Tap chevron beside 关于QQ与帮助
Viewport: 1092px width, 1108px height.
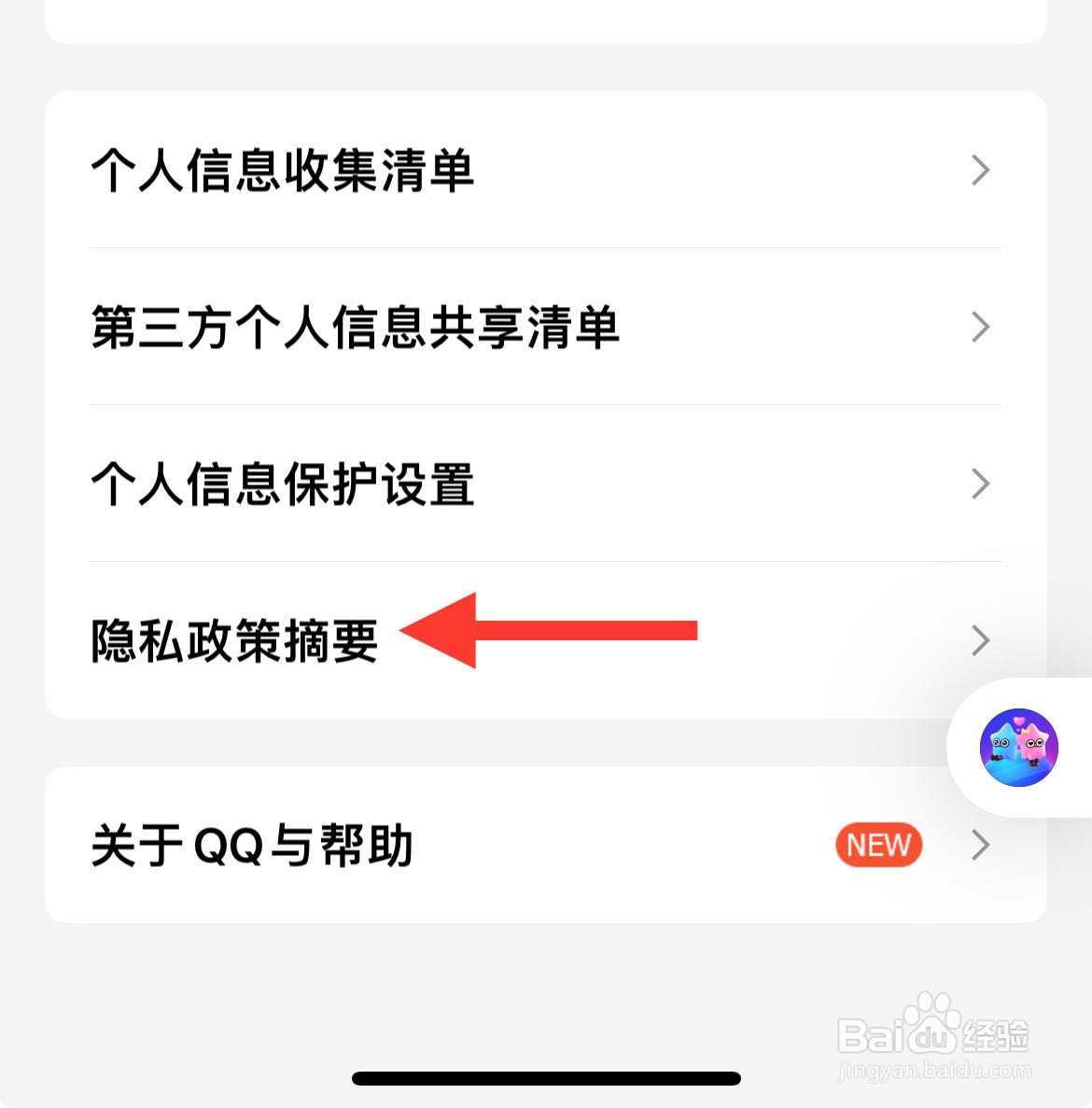(980, 845)
